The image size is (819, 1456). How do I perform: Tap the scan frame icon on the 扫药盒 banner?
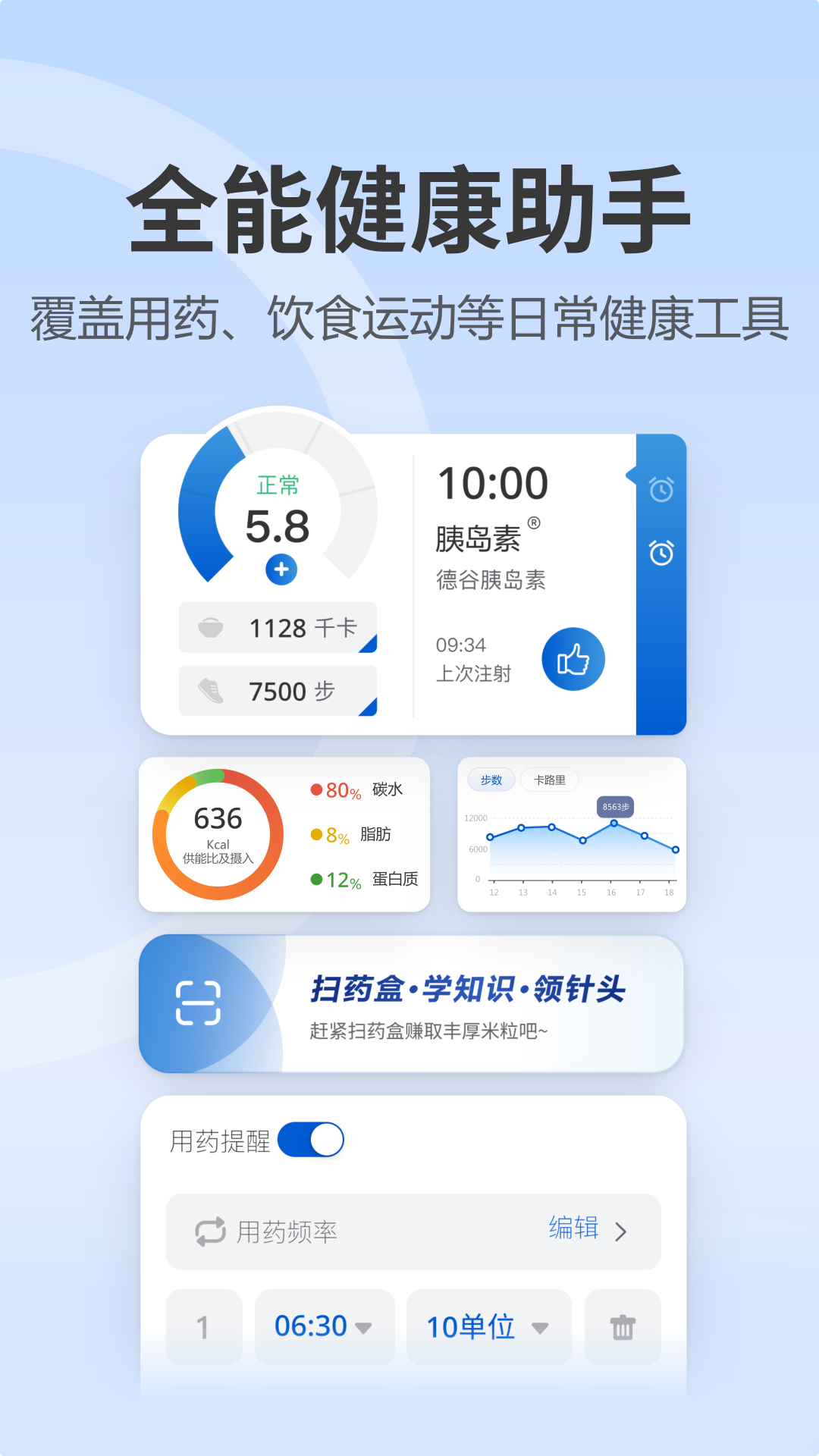199,999
